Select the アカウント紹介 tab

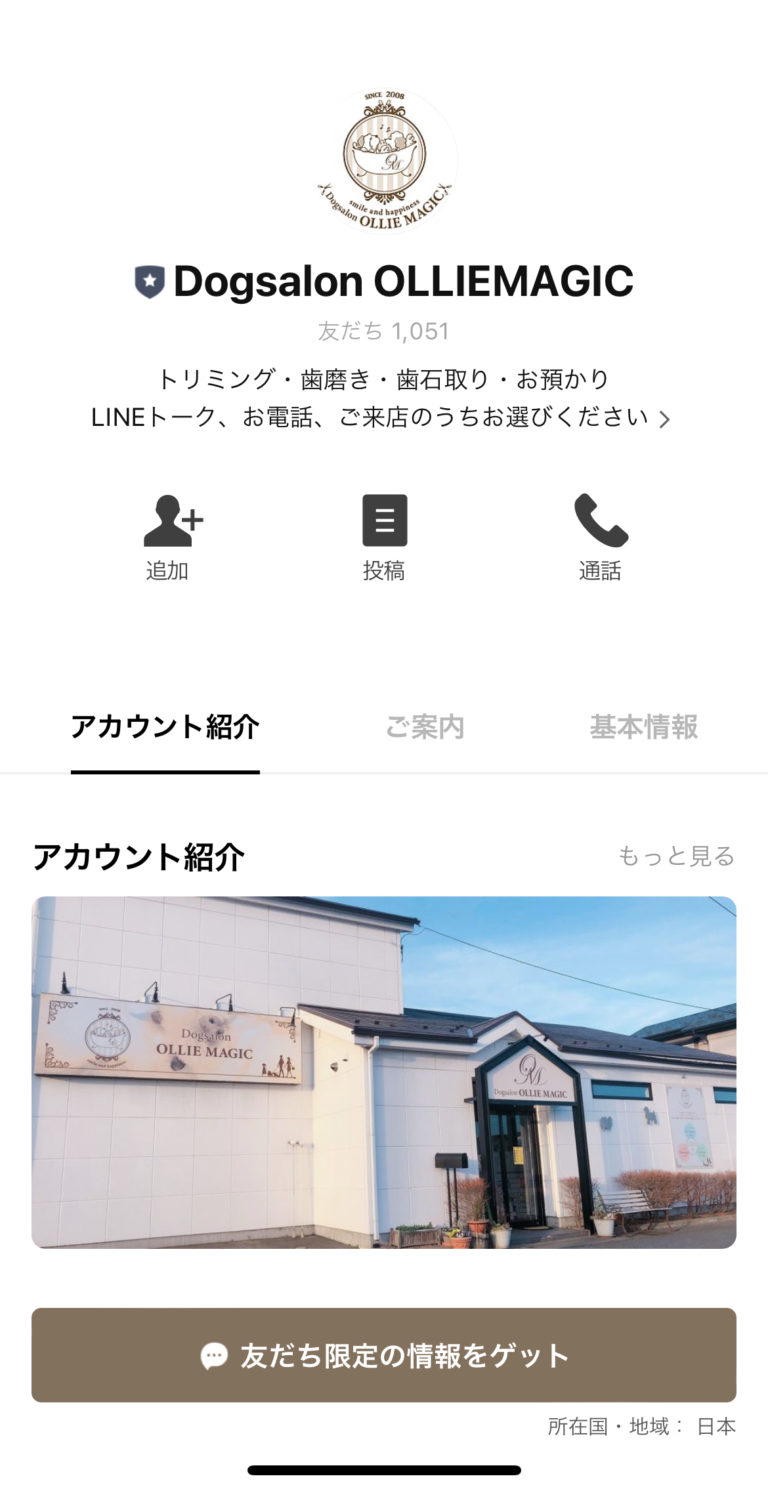(x=165, y=727)
